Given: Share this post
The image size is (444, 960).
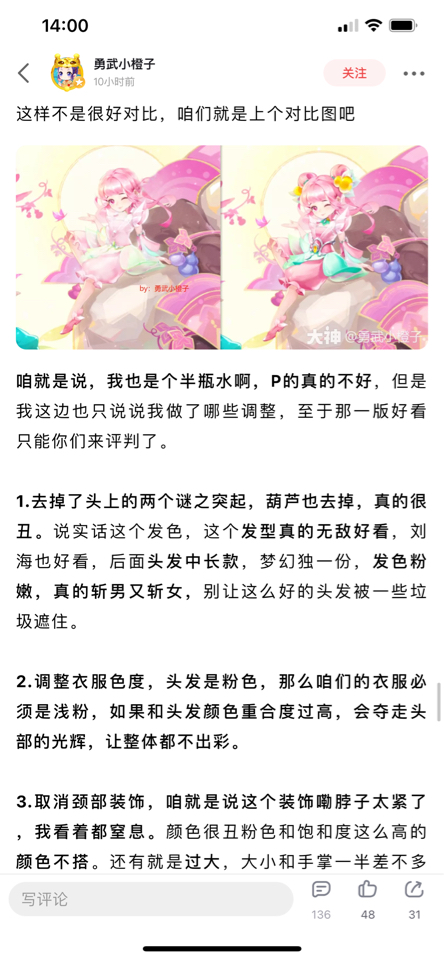Looking at the screenshot, I should click(x=415, y=898).
